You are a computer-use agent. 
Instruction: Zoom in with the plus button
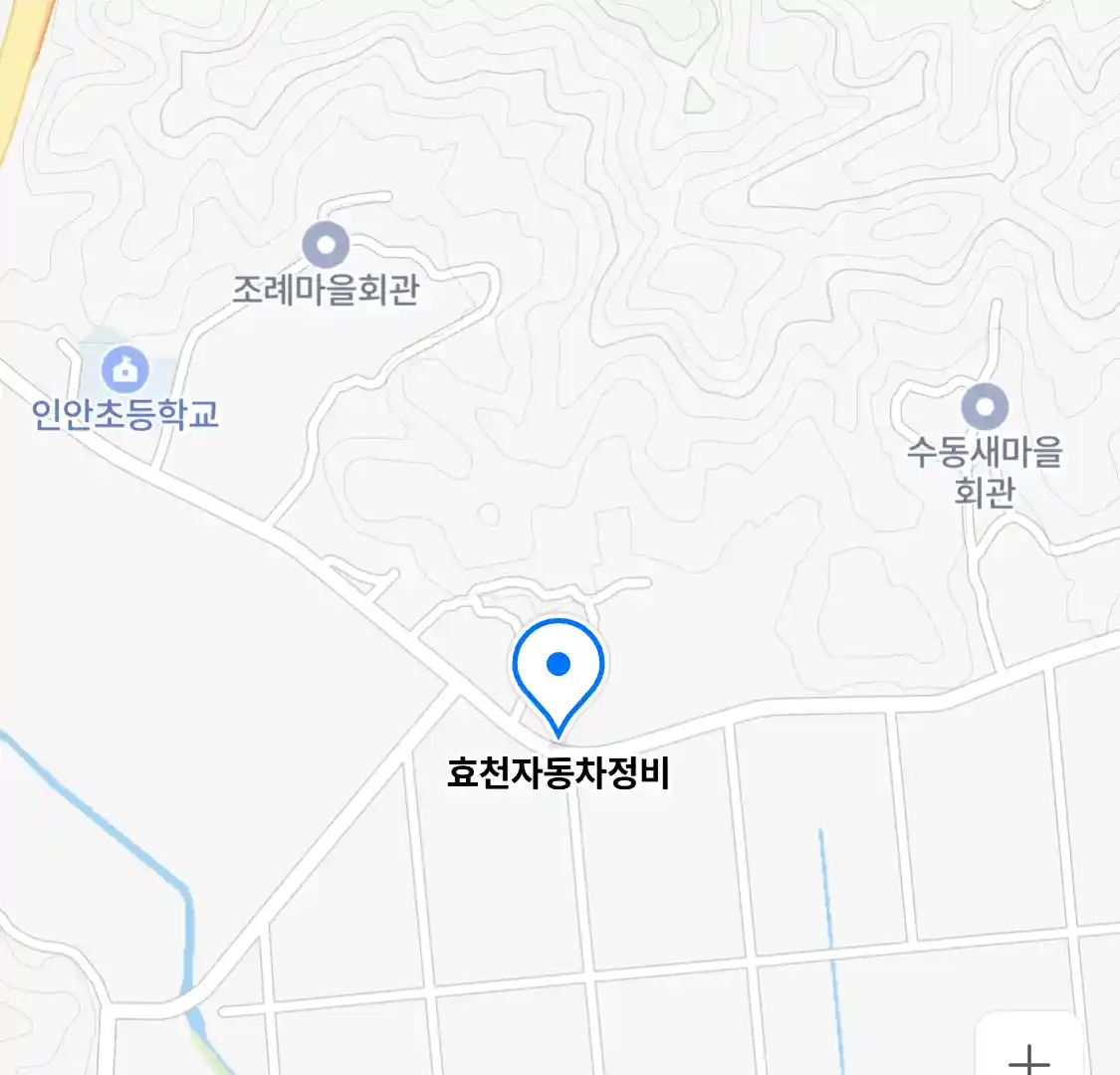point(1029,1055)
